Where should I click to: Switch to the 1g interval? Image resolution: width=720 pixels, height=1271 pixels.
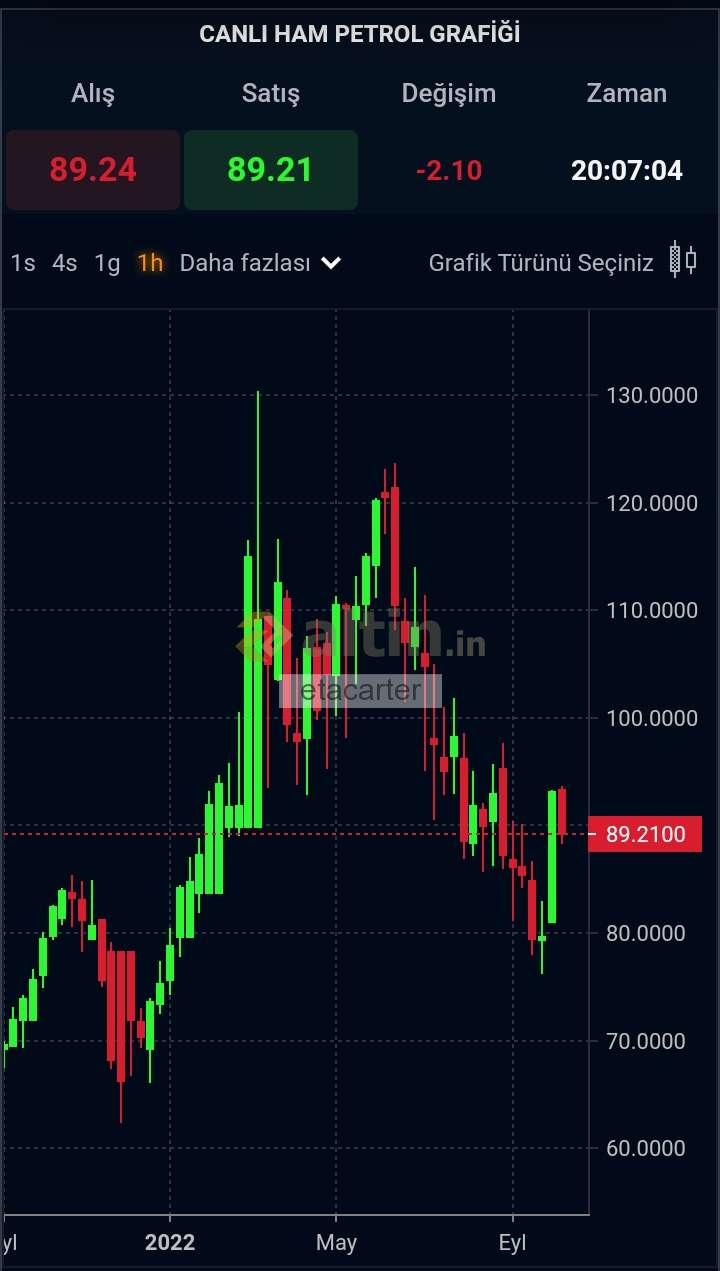click(x=107, y=263)
